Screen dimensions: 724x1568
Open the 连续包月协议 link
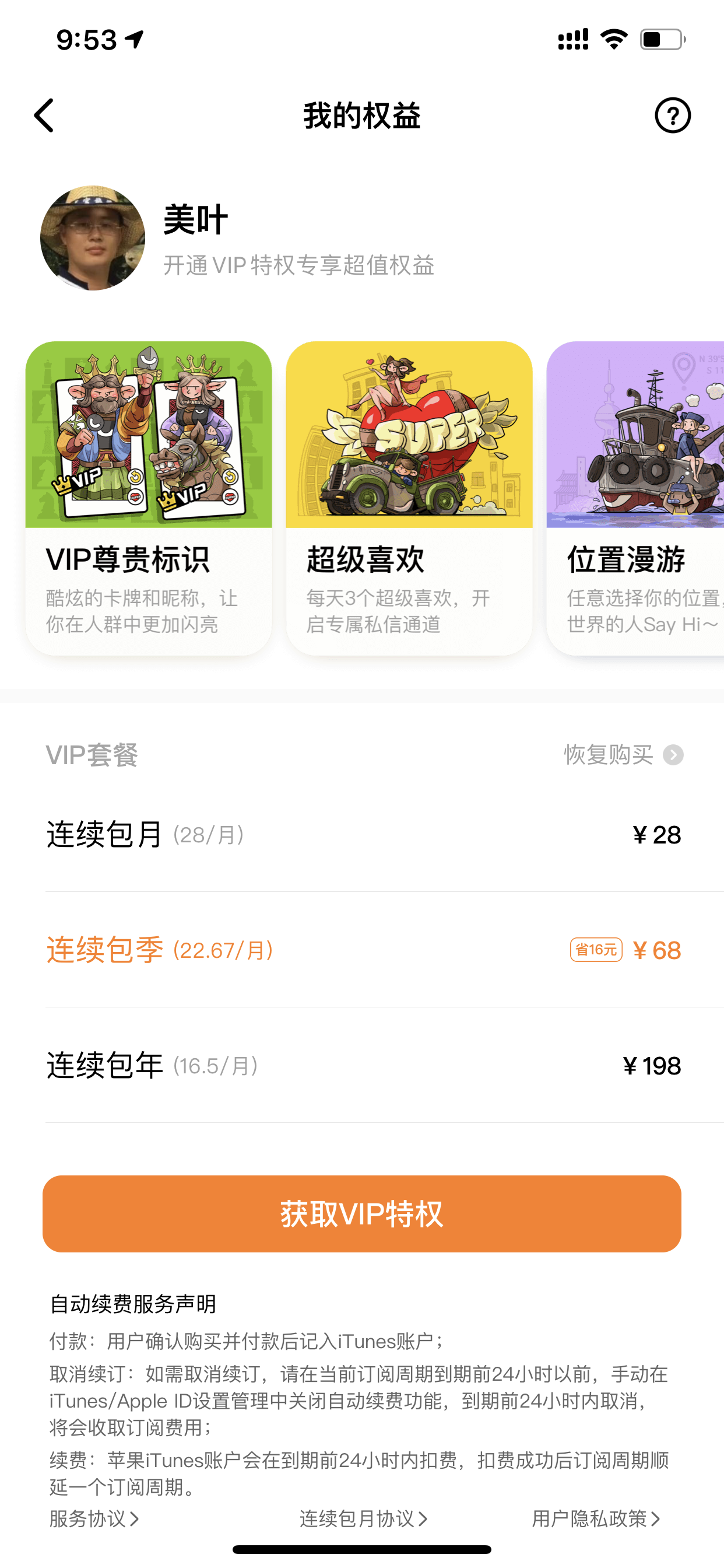(363, 1518)
